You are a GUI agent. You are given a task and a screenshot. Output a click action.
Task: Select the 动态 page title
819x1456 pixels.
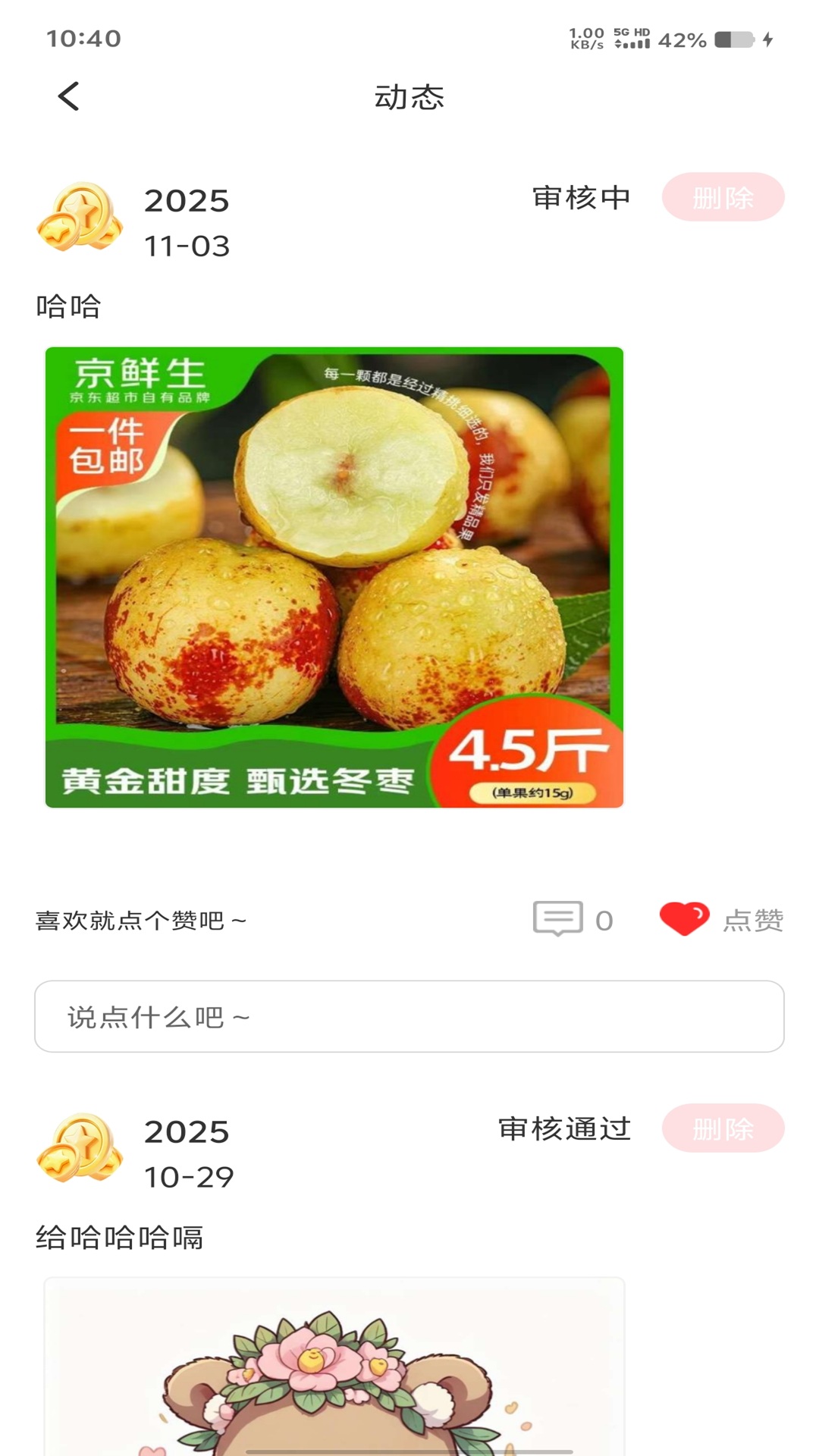pyautogui.click(x=409, y=97)
